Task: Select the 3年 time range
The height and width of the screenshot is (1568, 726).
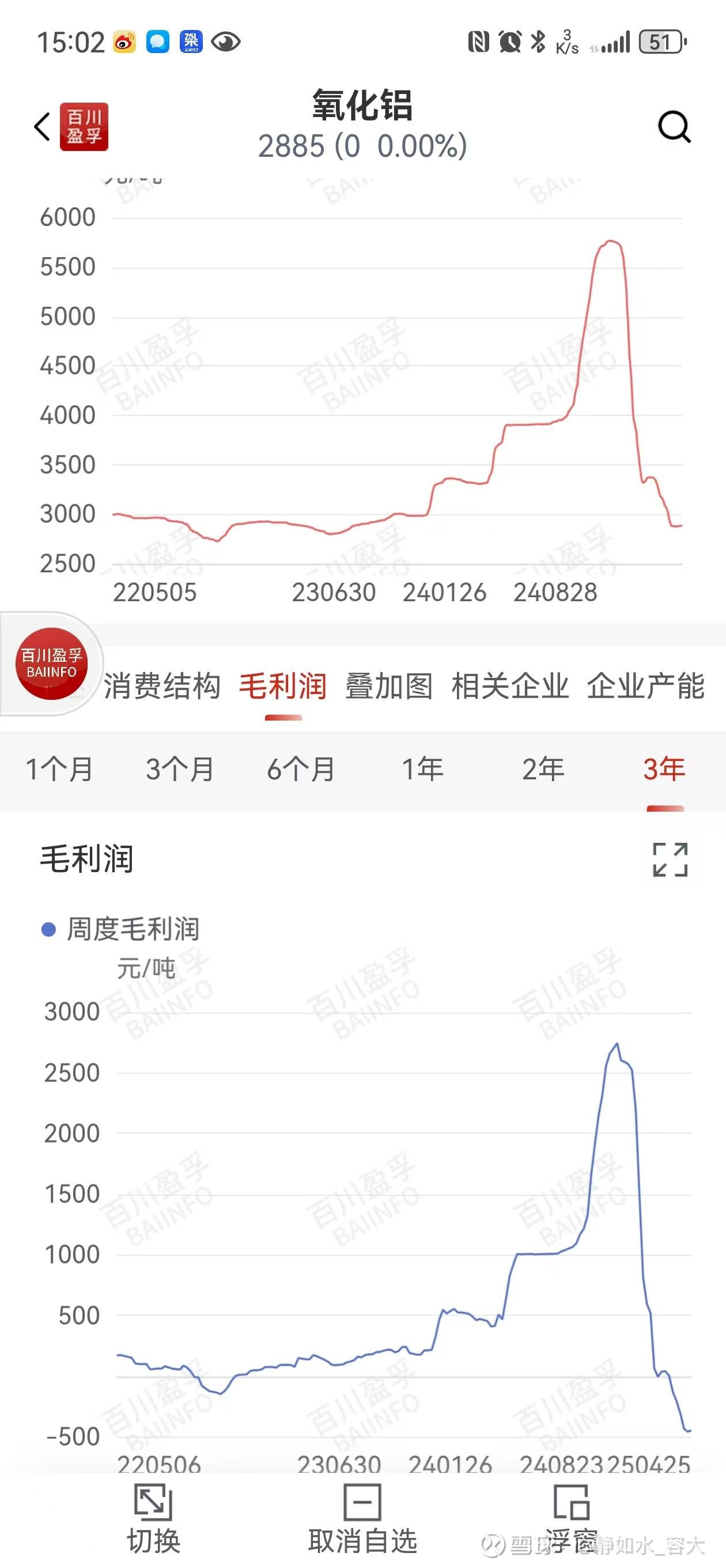Action: [664, 769]
